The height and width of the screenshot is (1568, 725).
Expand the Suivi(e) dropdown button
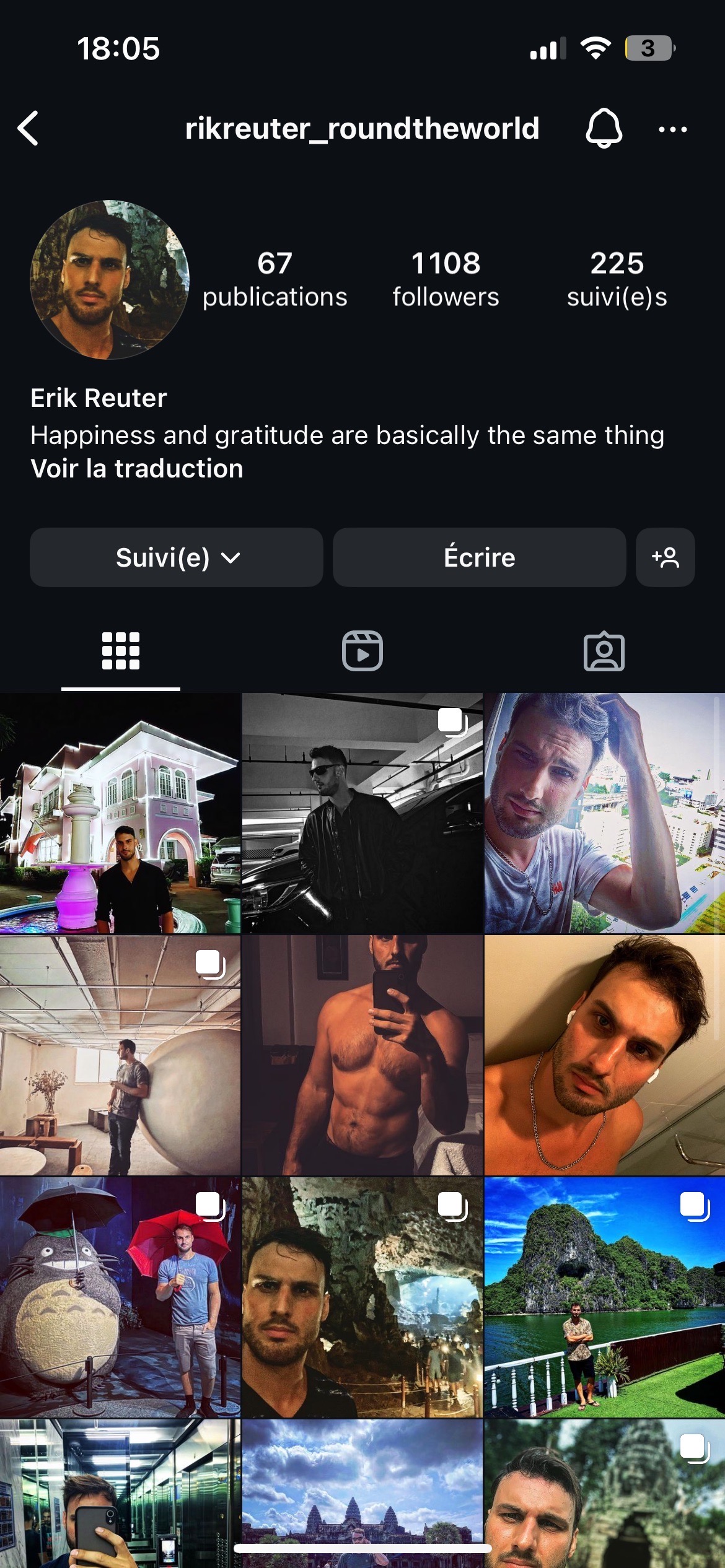(177, 557)
